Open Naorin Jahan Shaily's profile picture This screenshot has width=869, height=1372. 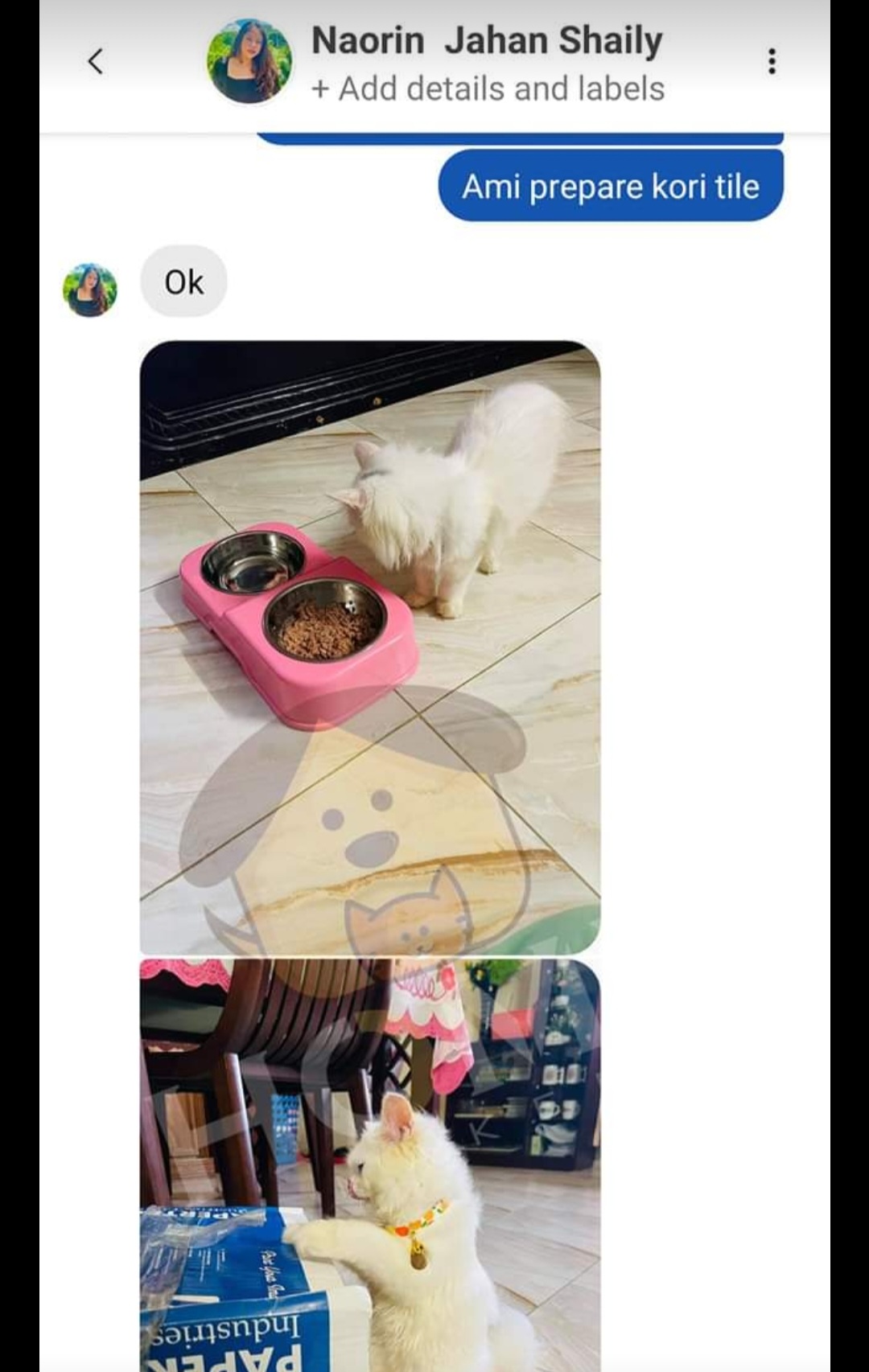click(249, 62)
